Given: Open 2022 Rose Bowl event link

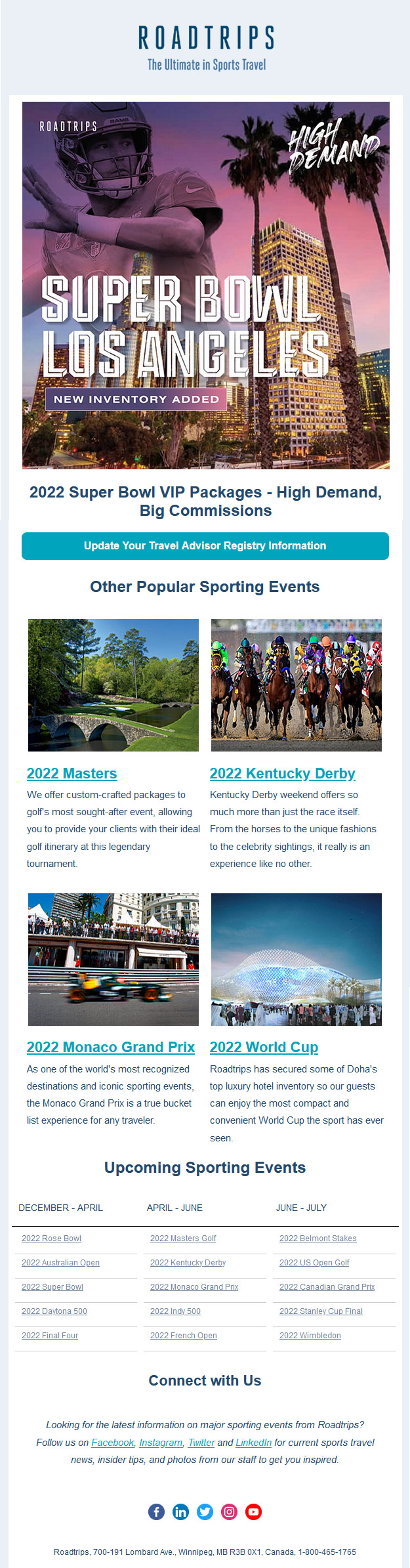Looking at the screenshot, I should tap(51, 1239).
